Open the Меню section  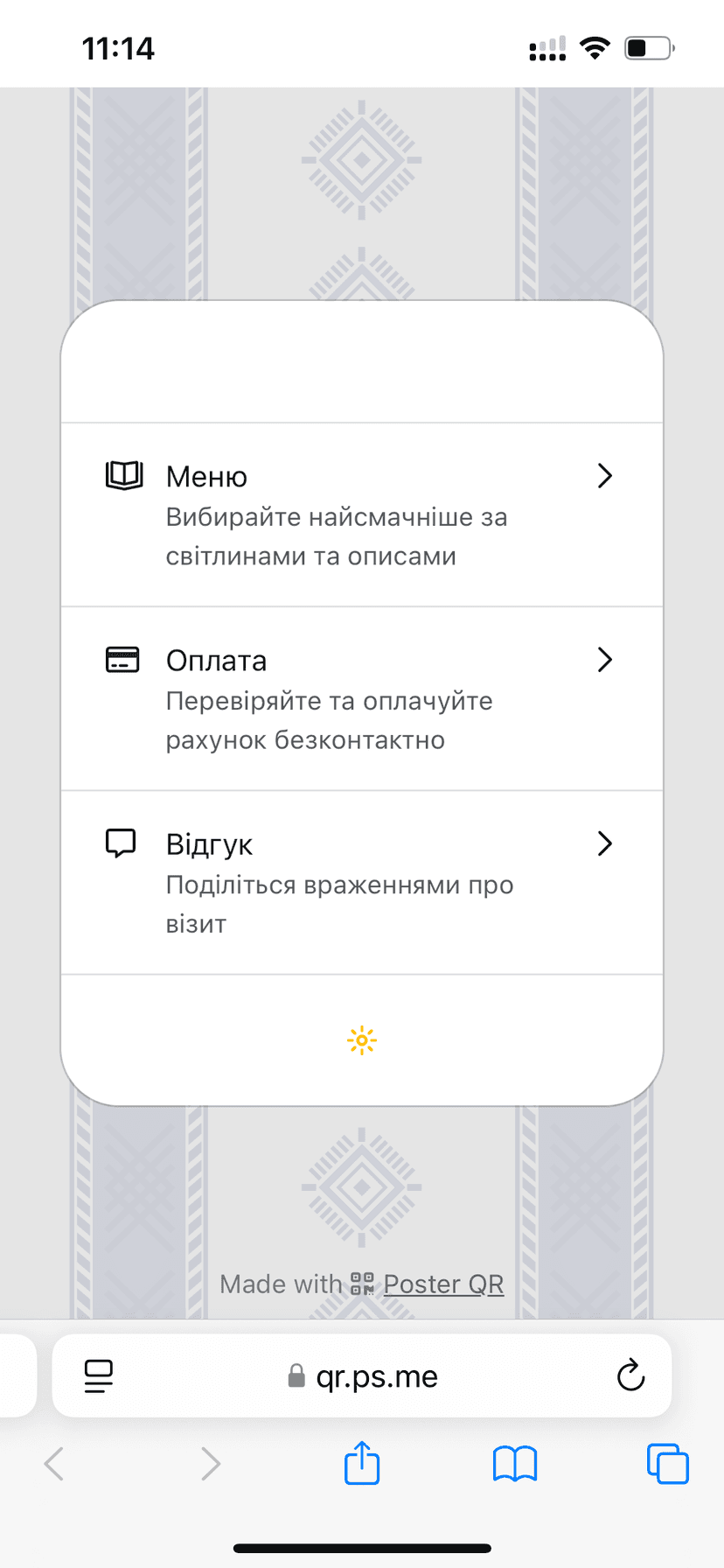[x=362, y=514]
